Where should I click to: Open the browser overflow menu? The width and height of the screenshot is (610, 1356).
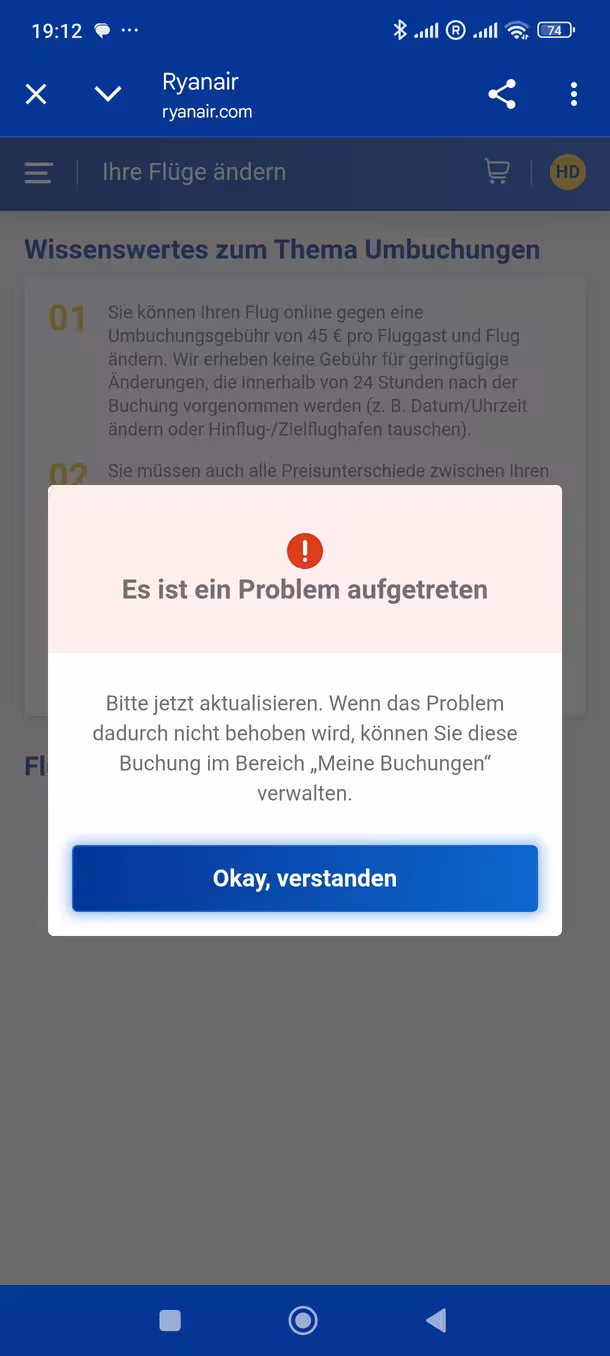[x=573, y=95]
